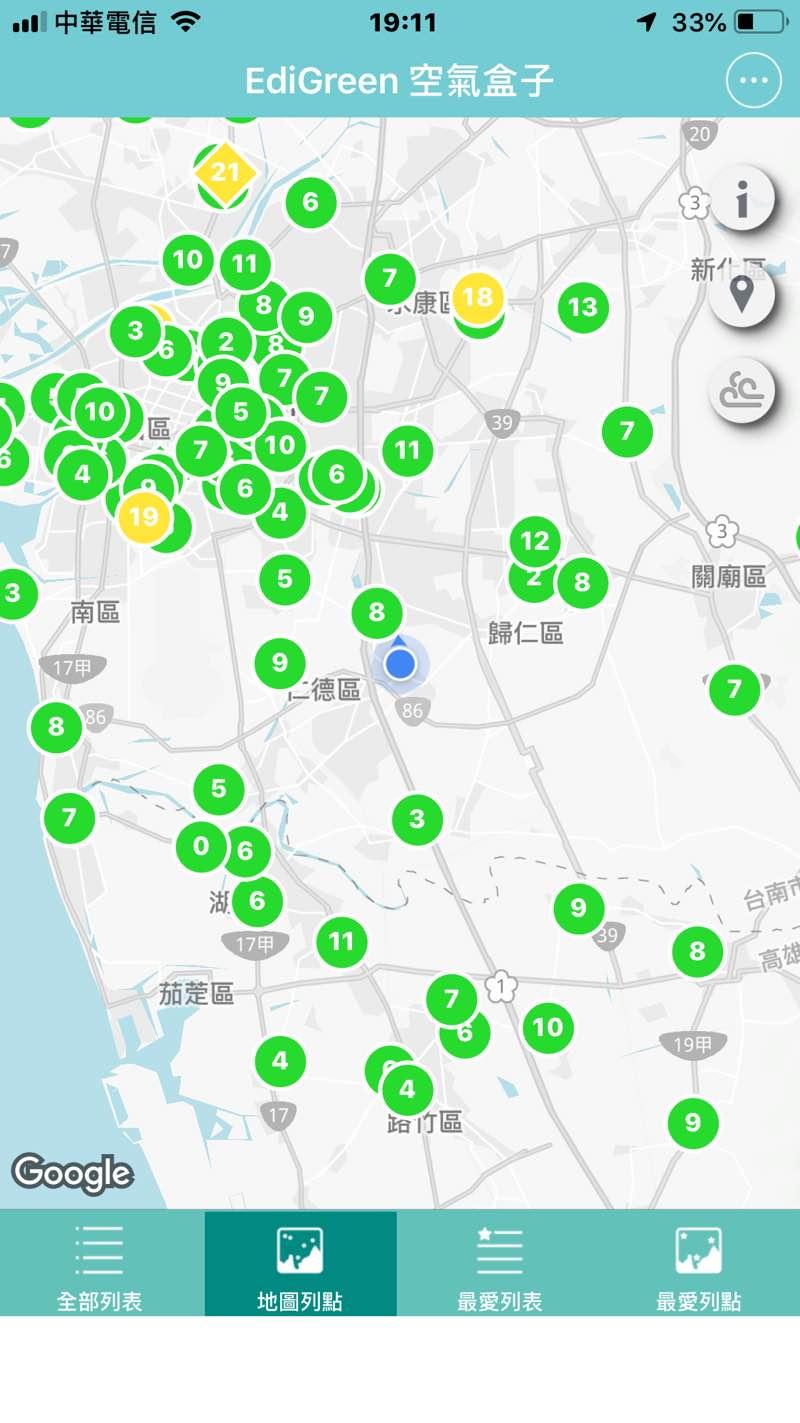Select the green 0 sensor marker

[x=201, y=846]
